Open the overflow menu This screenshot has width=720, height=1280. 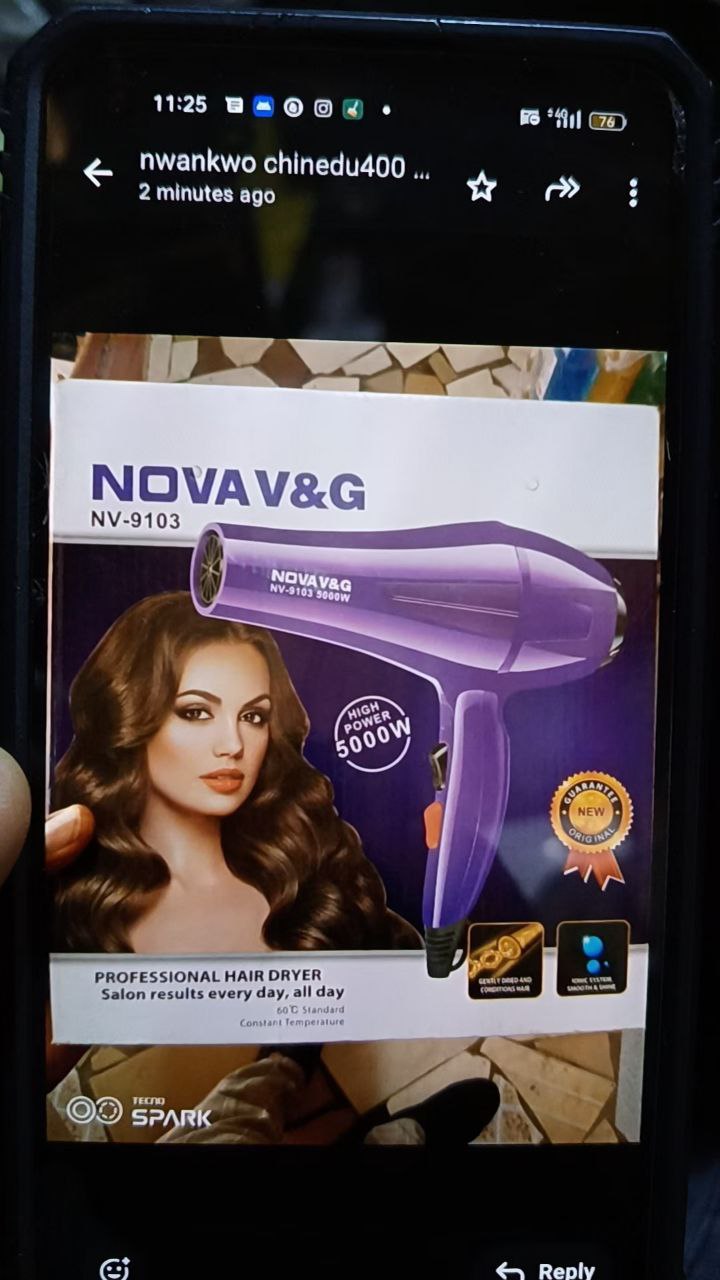coord(633,192)
